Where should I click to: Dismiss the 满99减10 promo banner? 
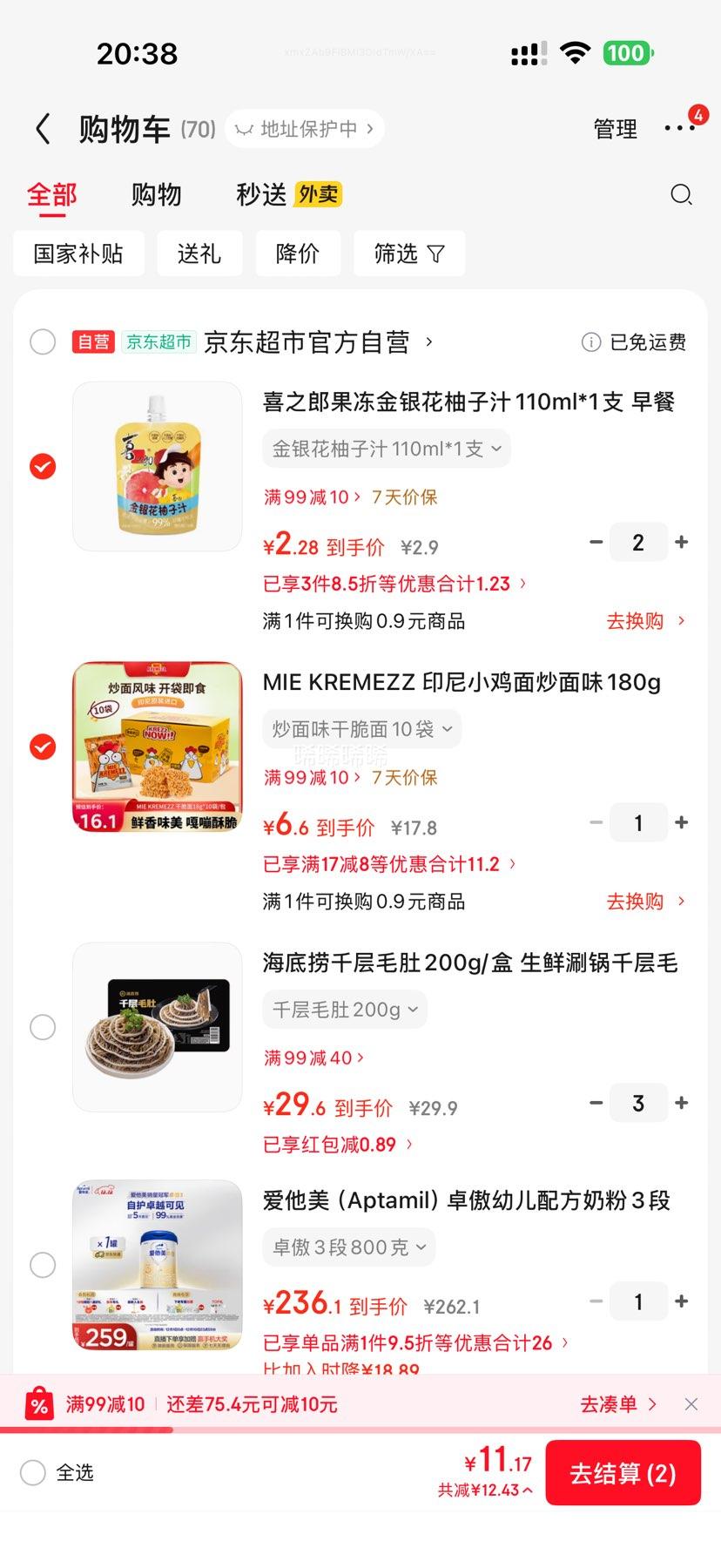point(691,1403)
